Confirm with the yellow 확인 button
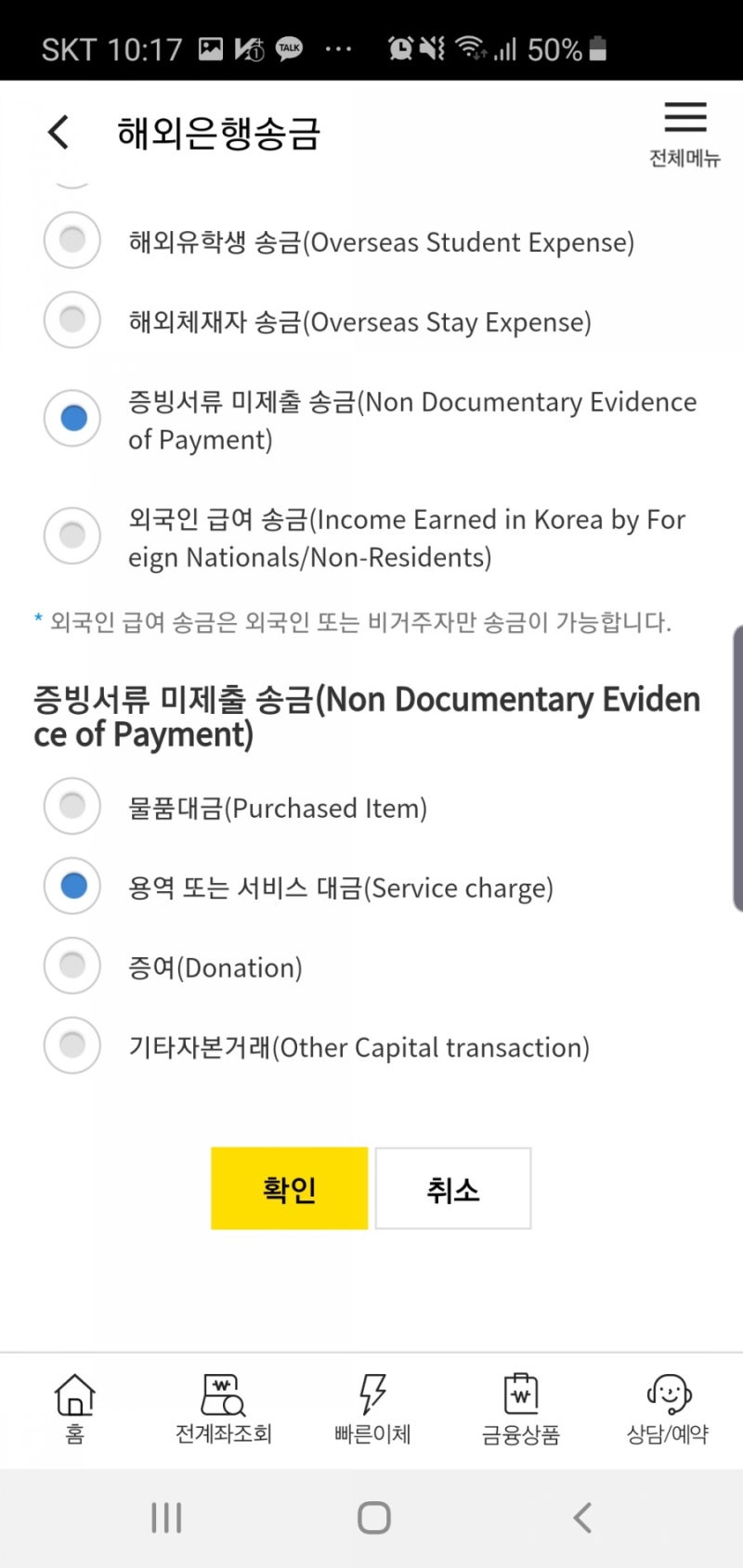This screenshot has width=743, height=1568. point(289,1188)
